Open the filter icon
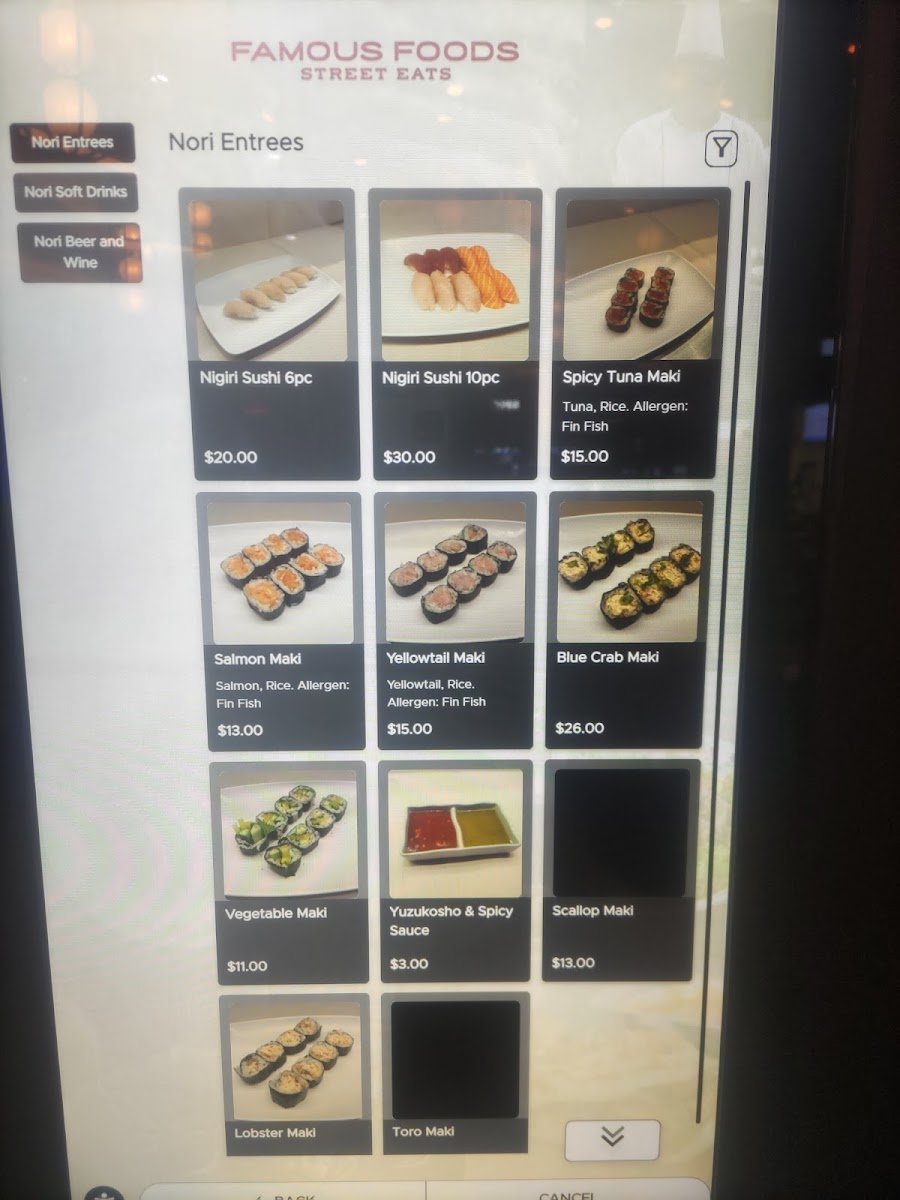The height and width of the screenshot is (1200, 900). coord(720,149)
